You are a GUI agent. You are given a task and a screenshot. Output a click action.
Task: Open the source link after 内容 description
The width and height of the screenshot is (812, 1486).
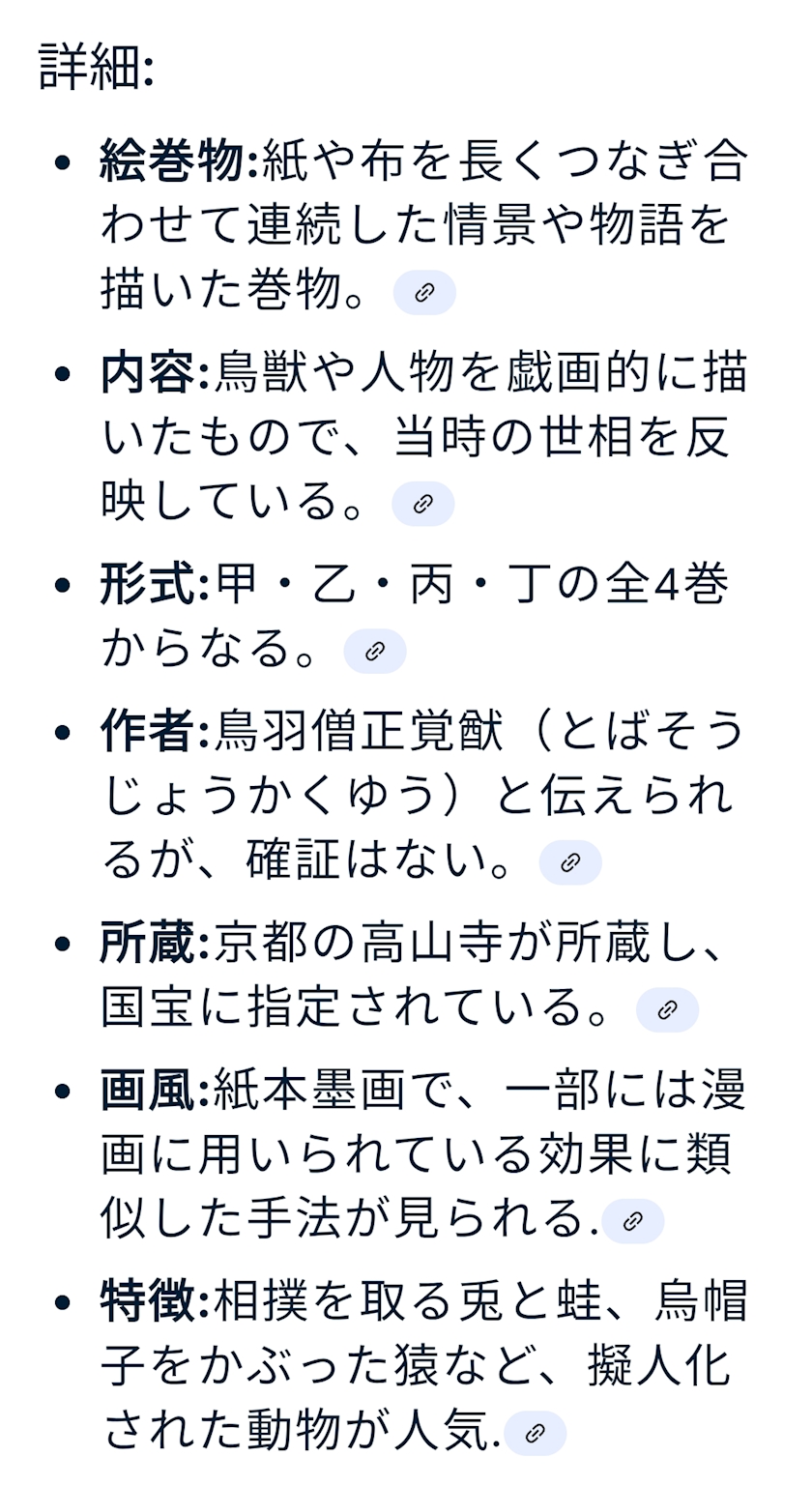tap(422, 504)
